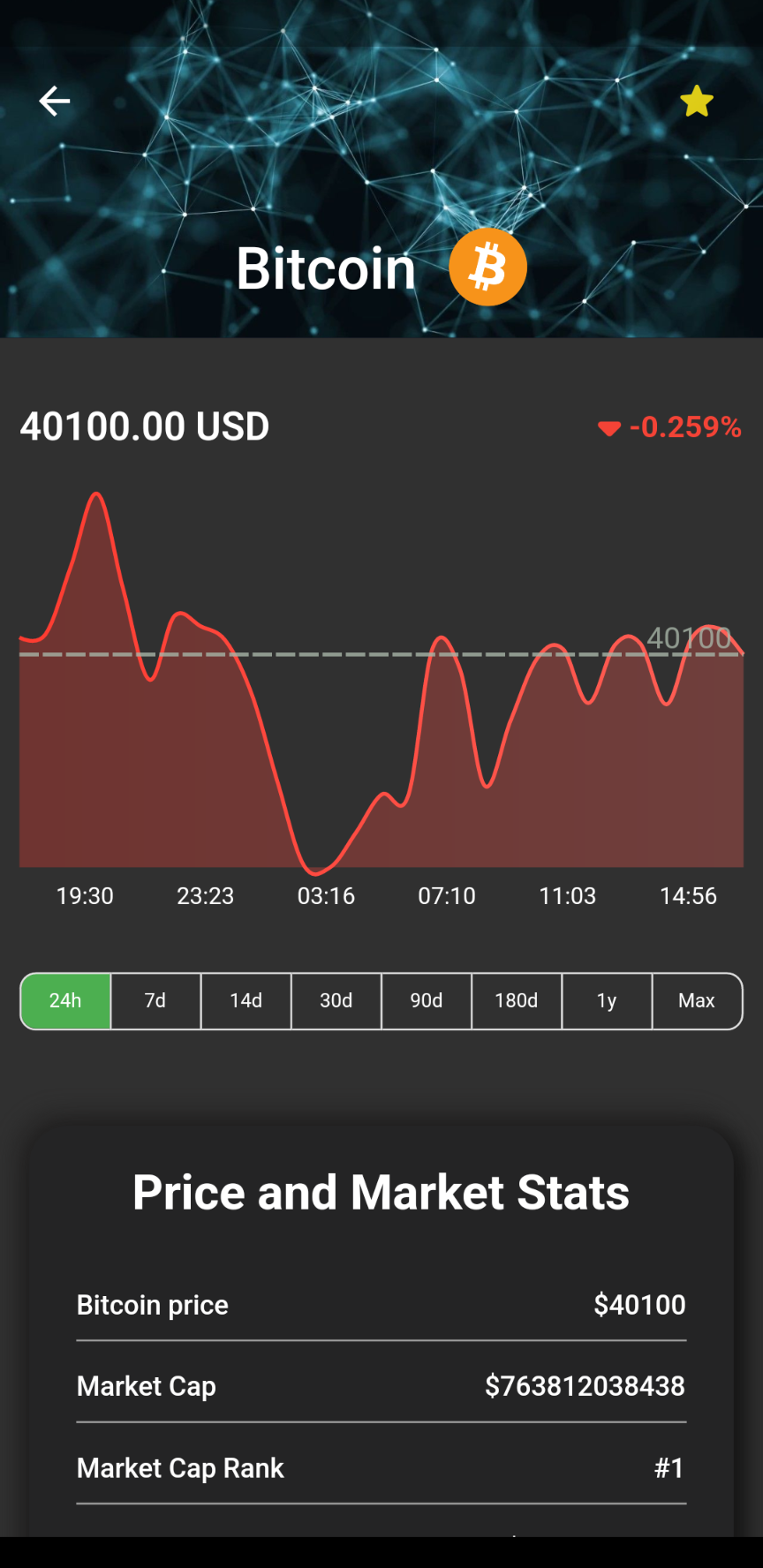Navigate back using the arrow icon
Viewport: 763px width, 1568px height.
tap(55, 101)
